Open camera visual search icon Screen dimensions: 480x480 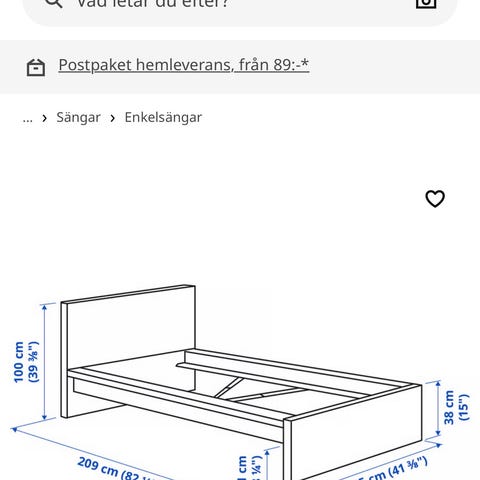pos(426,3)
